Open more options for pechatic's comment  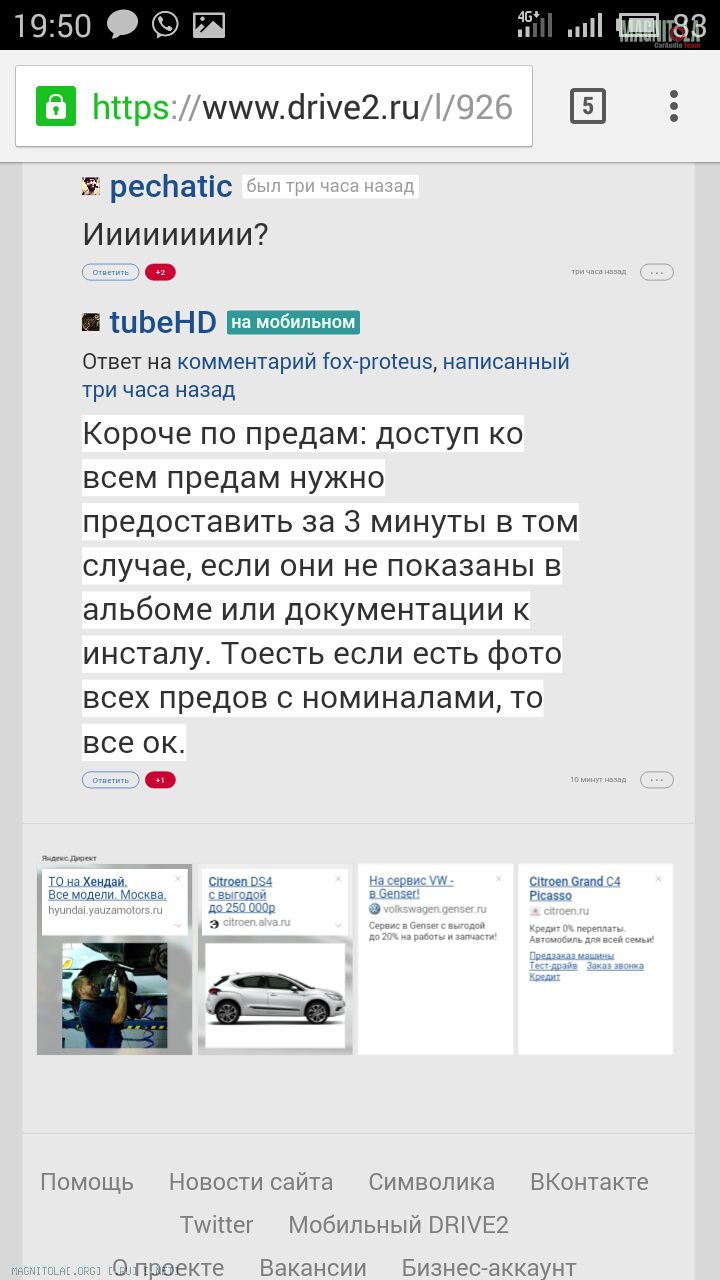tap(656, 272)
